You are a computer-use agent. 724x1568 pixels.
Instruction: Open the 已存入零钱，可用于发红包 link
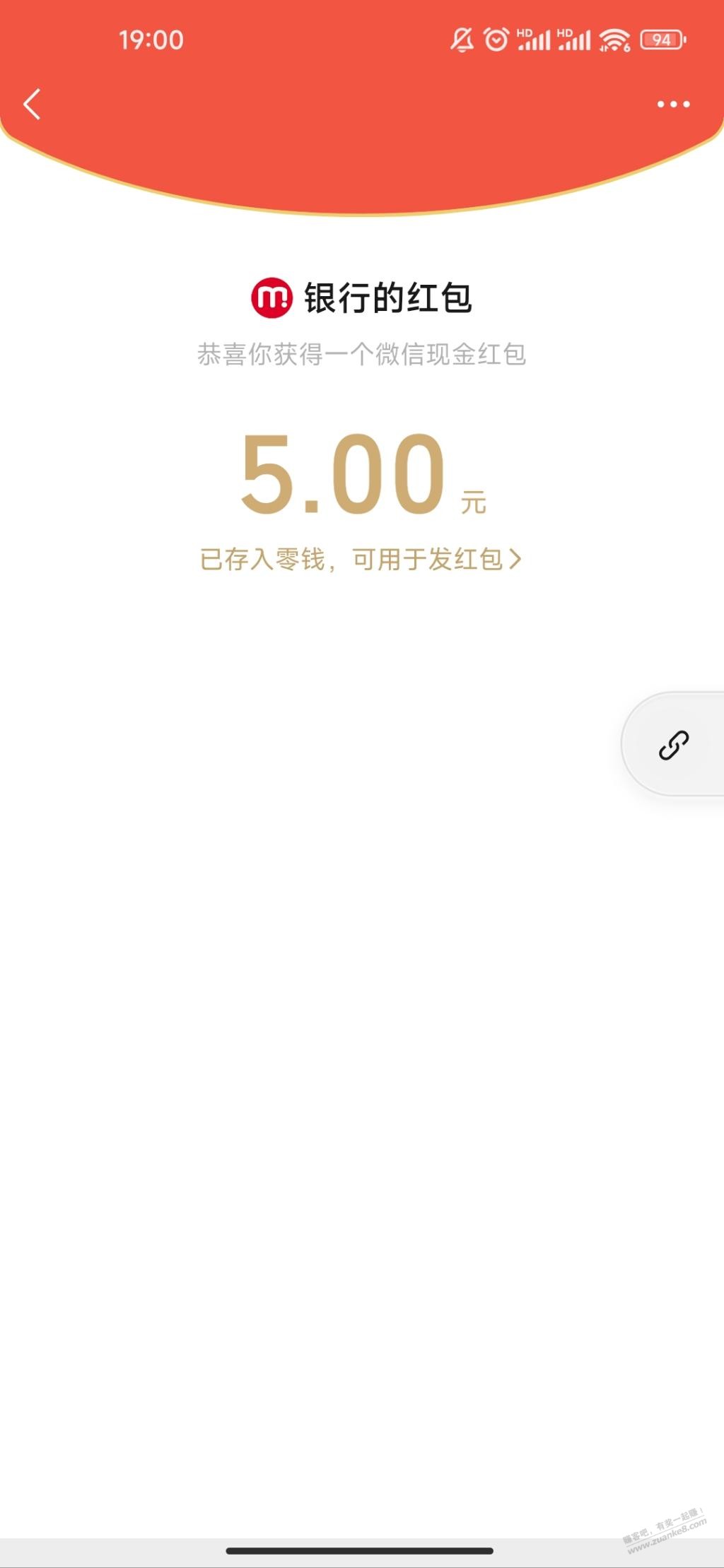[x=361, y=559]
